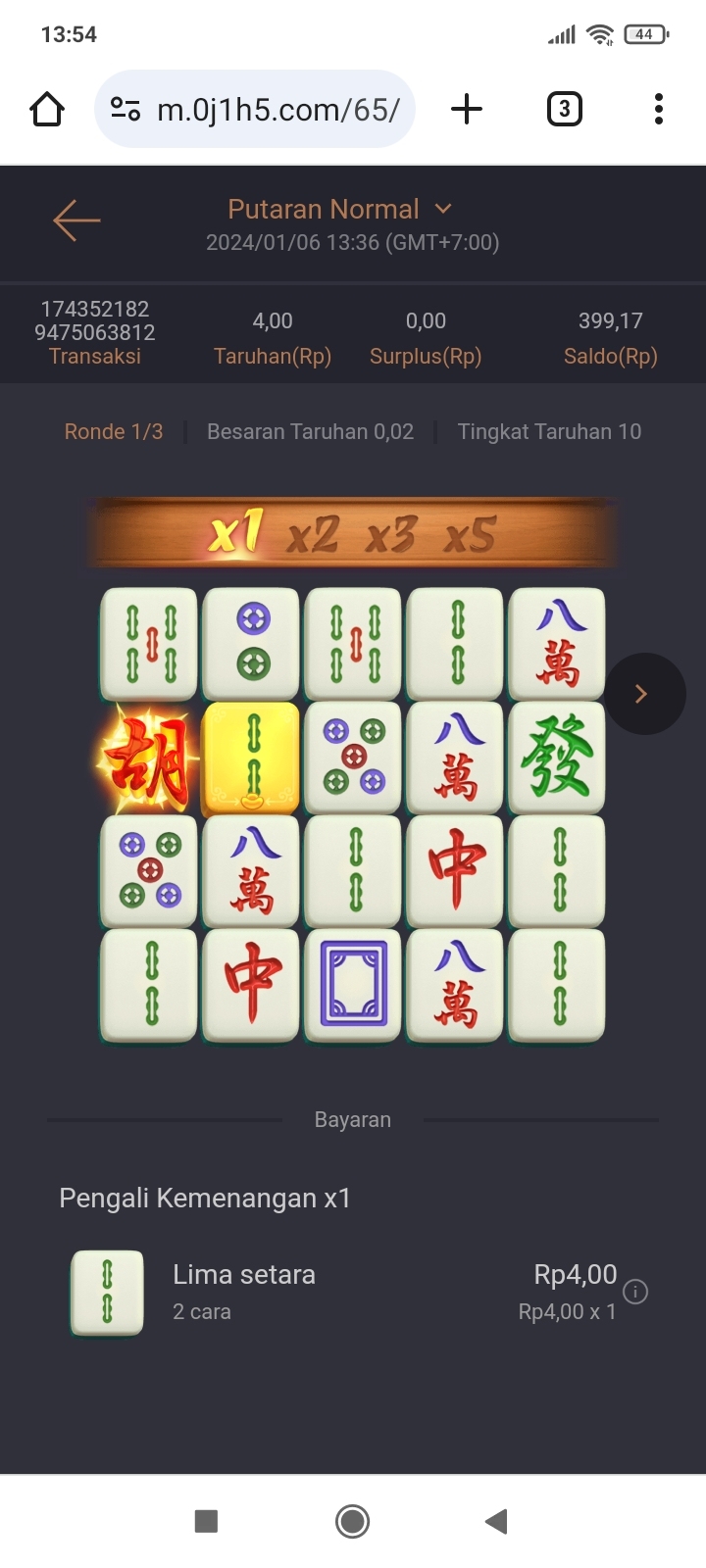Image resolution: width=706 pixels, height=1568 pixels.
Task: Go to the next round with the chevron
Action: [x=643, y=694]
